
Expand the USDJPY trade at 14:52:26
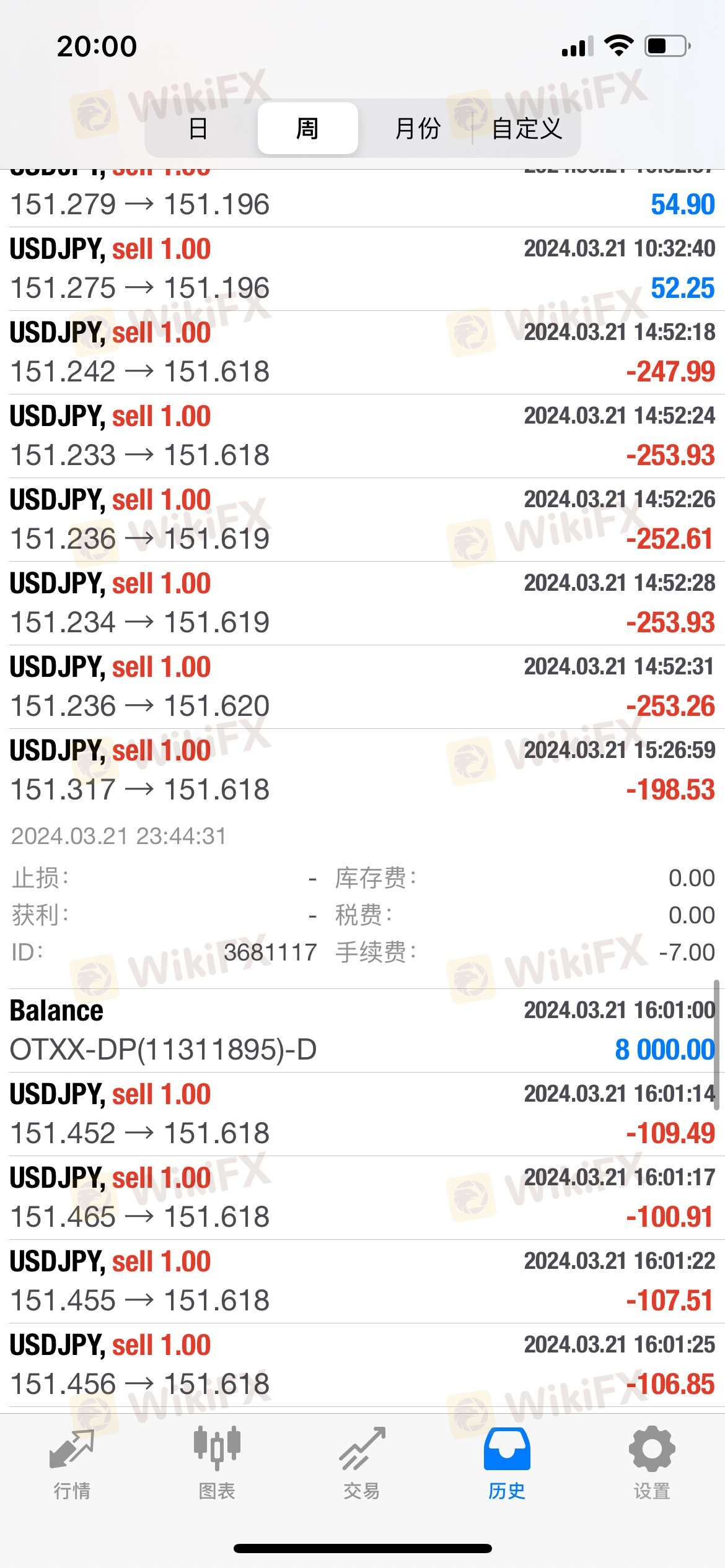tap(362, 520)
